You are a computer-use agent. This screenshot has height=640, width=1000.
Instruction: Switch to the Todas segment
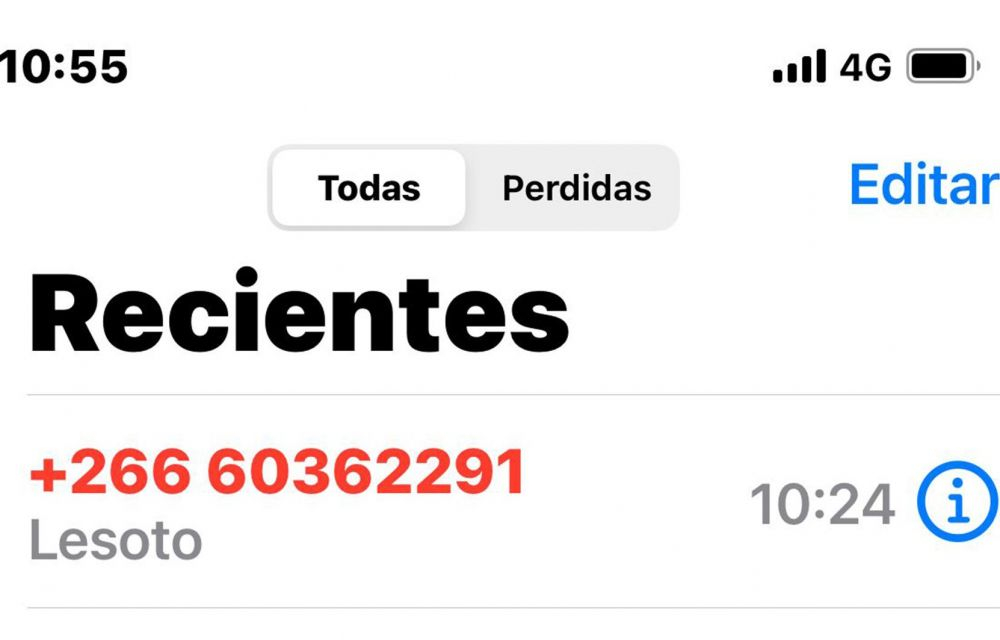[x=369, y=188]
